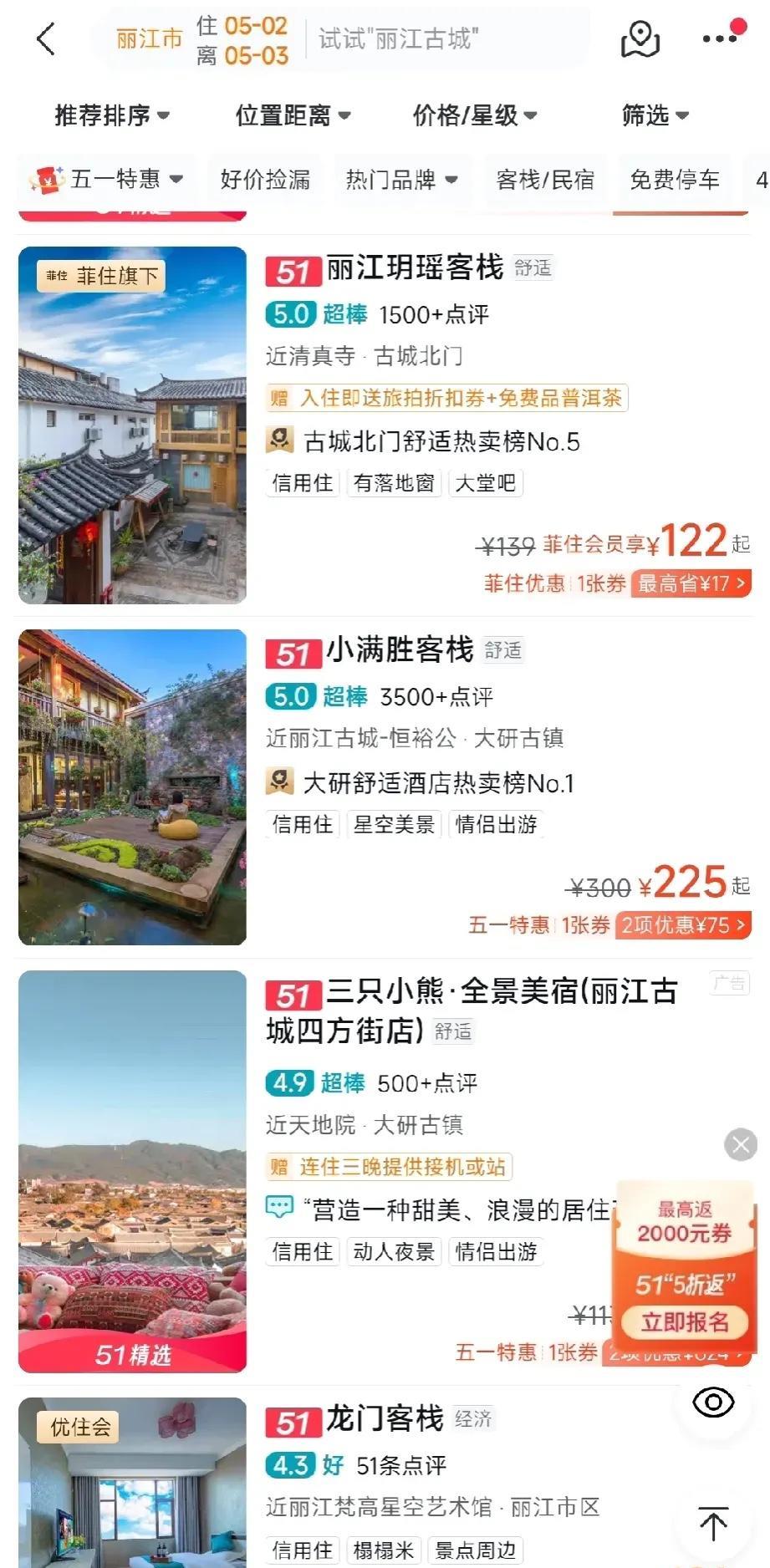
Task: Filter by 免费停车
Action: click(675, 179)
